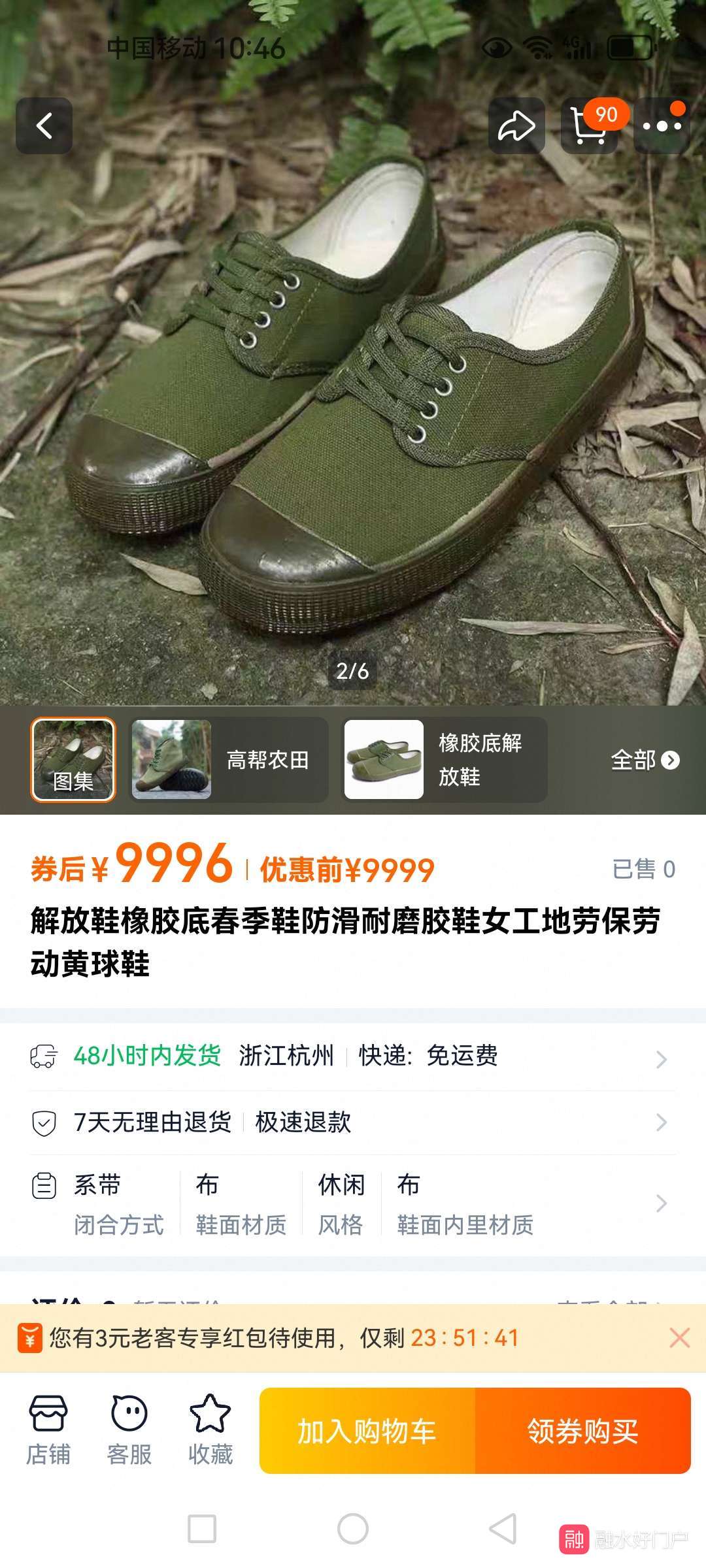Image resolution: width=706 pixels, height=1568 pixels.
Task: View the 橡胶底解放鞋 variant
Action: [445, 759]
